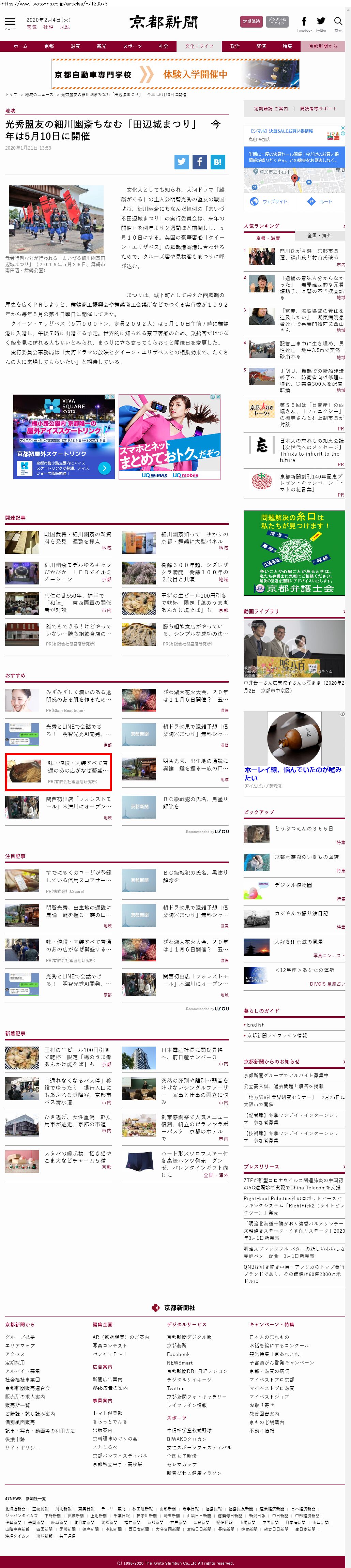The image size is (351, 1568).
Task: Select the 経済 navigation tab
Action: coord(261,46)
